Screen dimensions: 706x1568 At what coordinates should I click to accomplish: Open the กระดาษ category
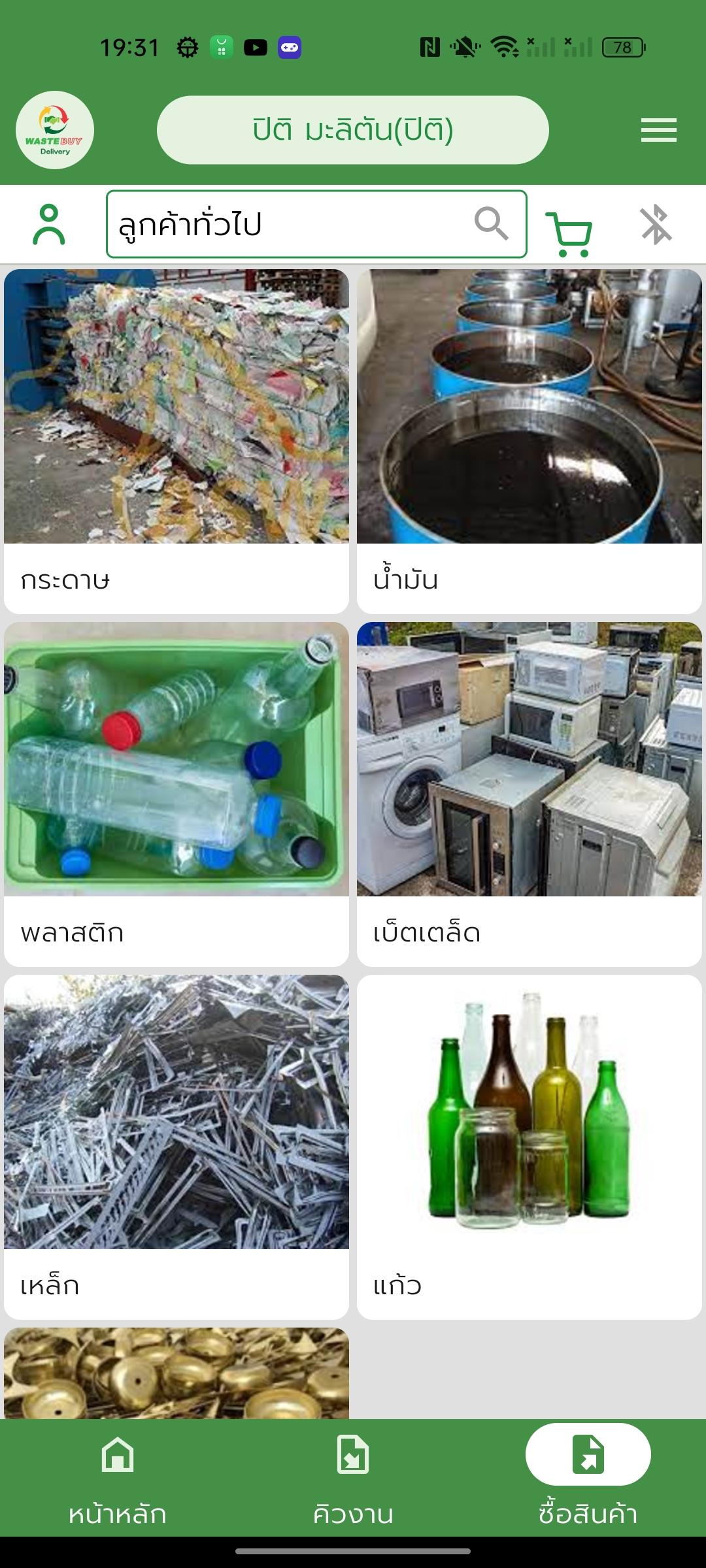176,441
